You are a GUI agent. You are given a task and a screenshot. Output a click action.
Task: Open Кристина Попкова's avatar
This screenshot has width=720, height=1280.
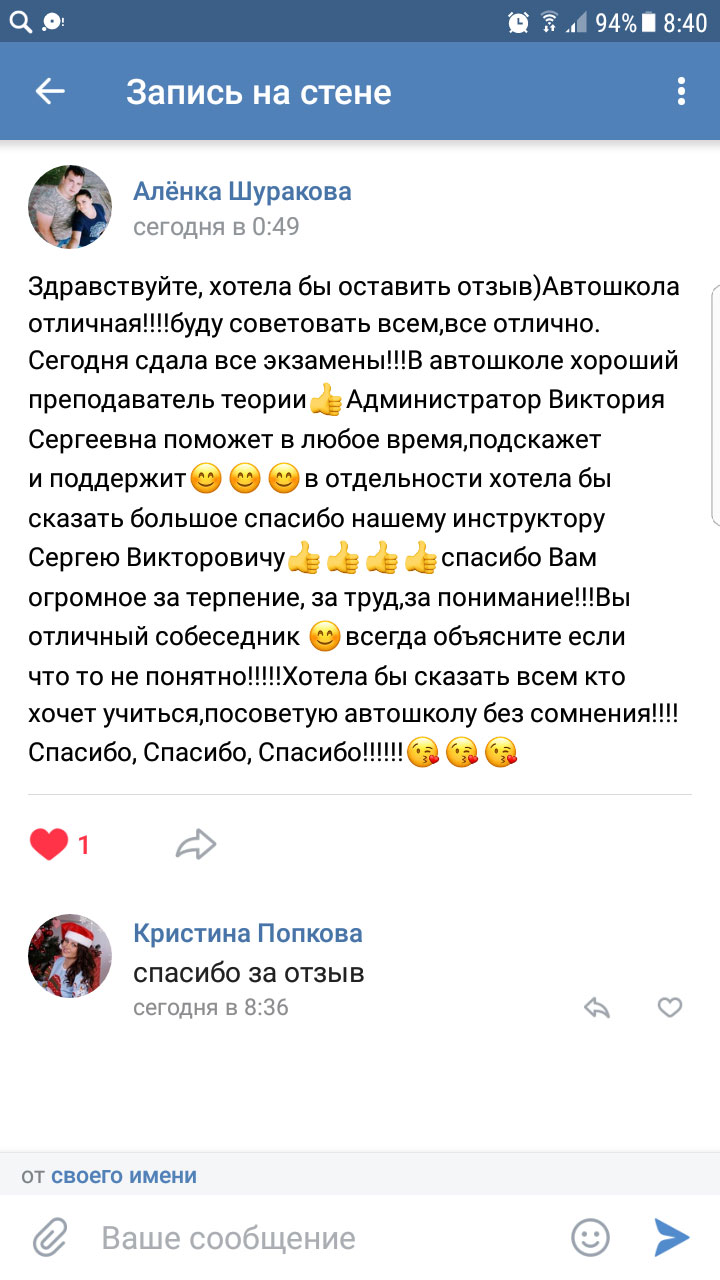pos(70,955)
